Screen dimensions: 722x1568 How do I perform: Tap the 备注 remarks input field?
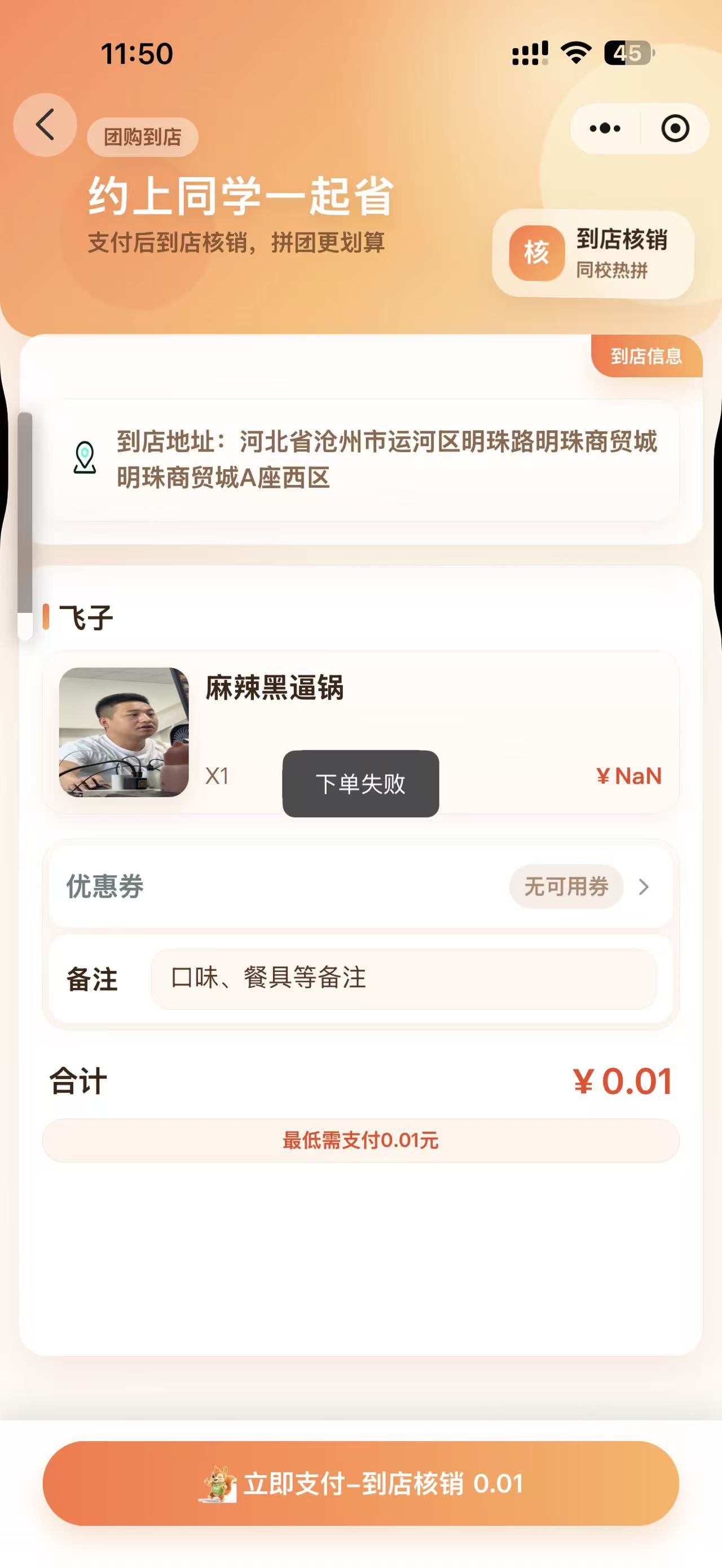[404, 978]
